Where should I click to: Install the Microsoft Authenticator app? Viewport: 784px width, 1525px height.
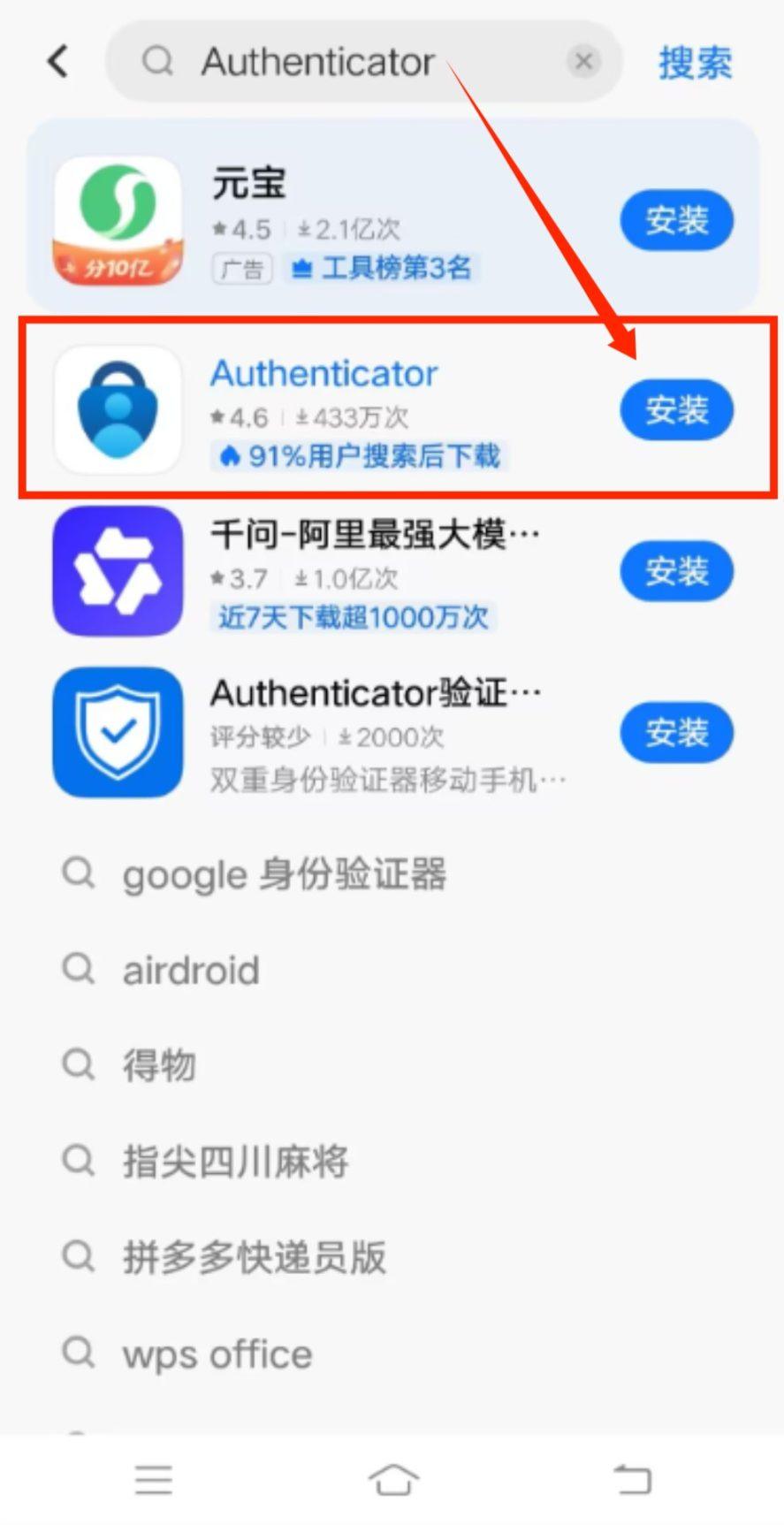676,410
